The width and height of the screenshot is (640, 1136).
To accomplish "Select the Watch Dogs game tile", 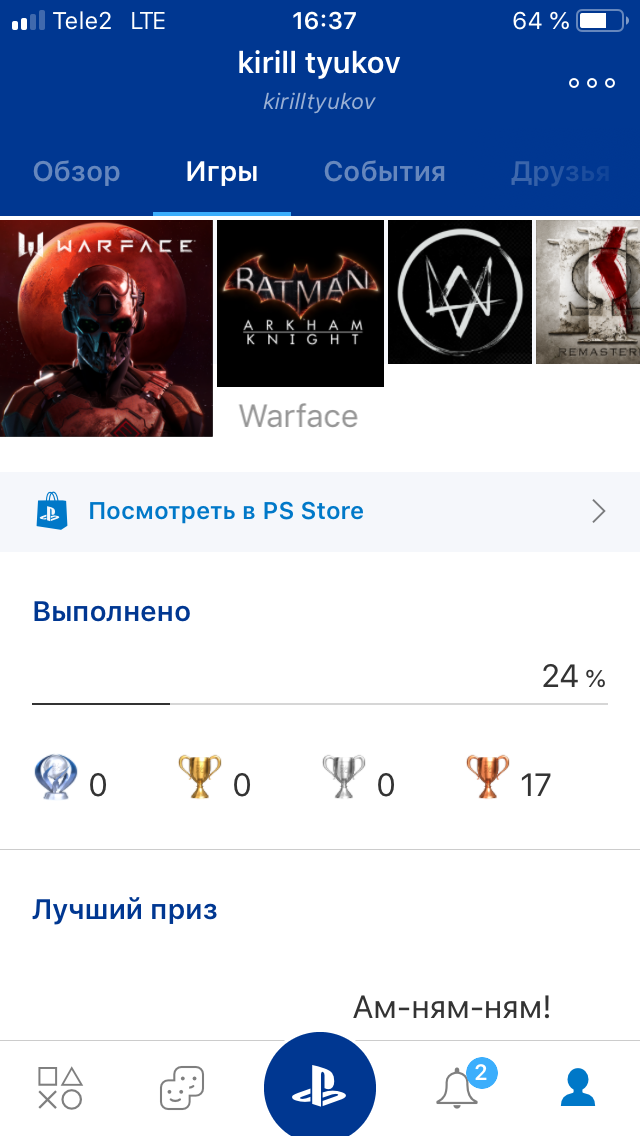I will pos(460,292).
